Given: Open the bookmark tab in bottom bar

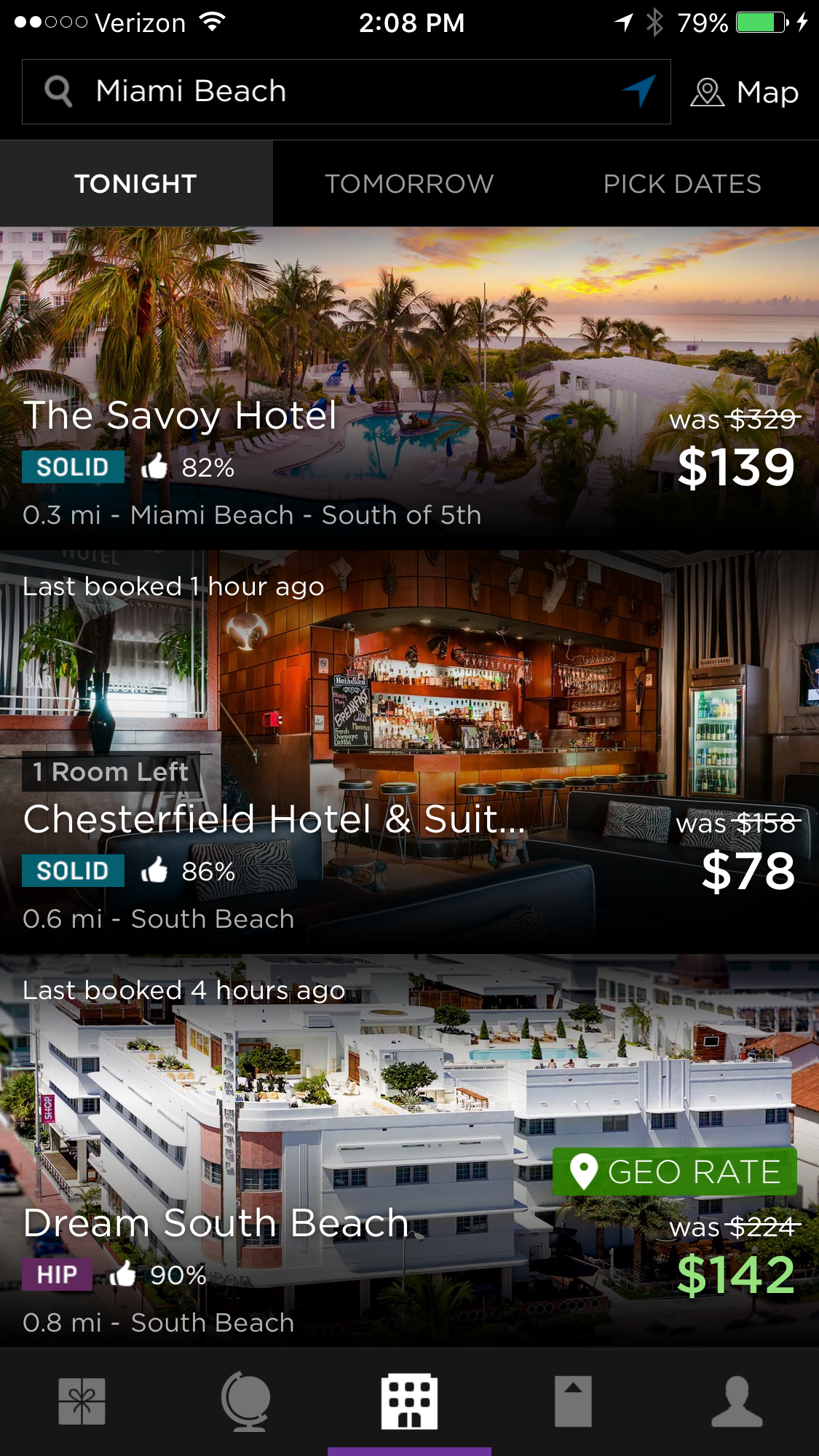Looking at the screenshot, I should 573,1401.
